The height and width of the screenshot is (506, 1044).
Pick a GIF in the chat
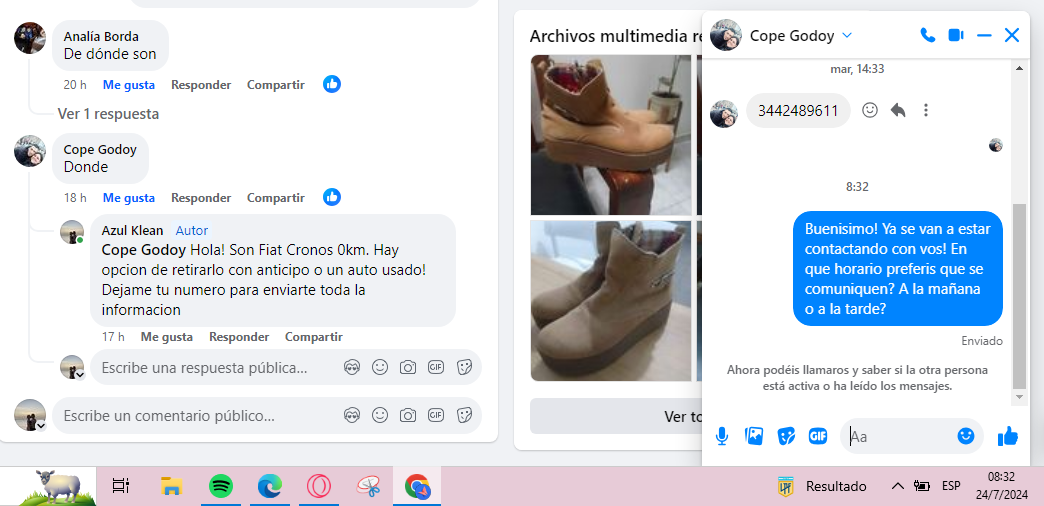(x=818, y=436)
